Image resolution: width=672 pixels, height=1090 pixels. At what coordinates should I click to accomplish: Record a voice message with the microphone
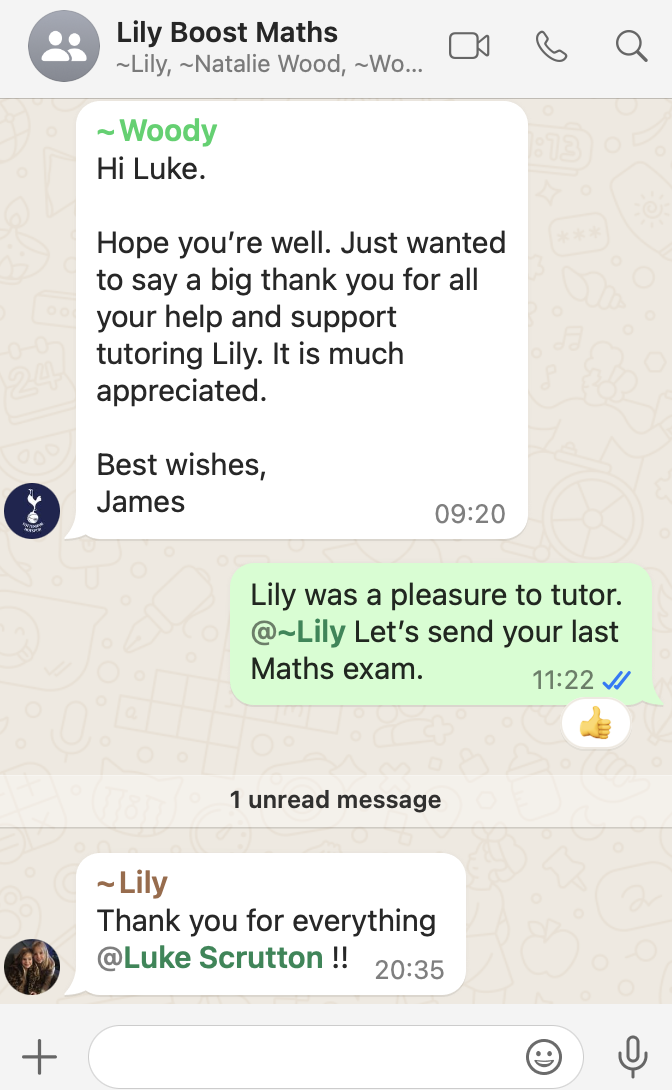tap(631, 1056)
